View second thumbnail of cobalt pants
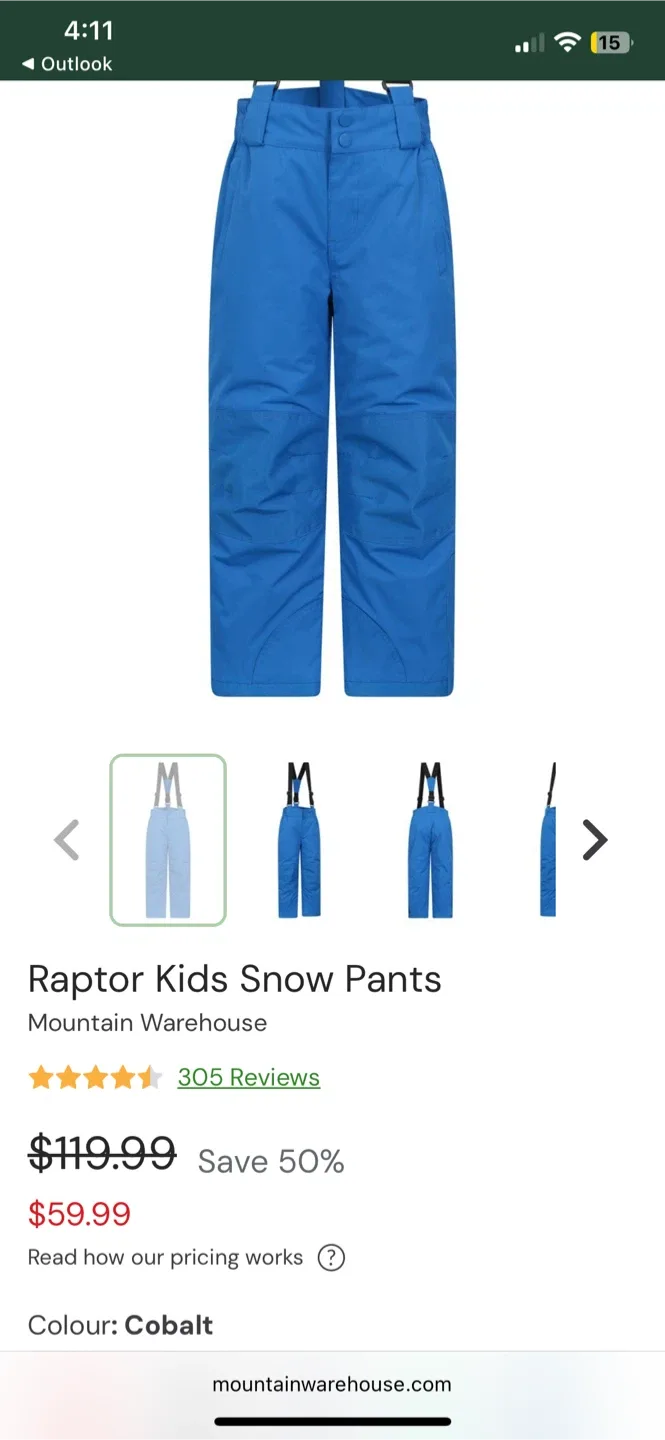The width and height of the screenshot is (665, 1440). [299, 840]
